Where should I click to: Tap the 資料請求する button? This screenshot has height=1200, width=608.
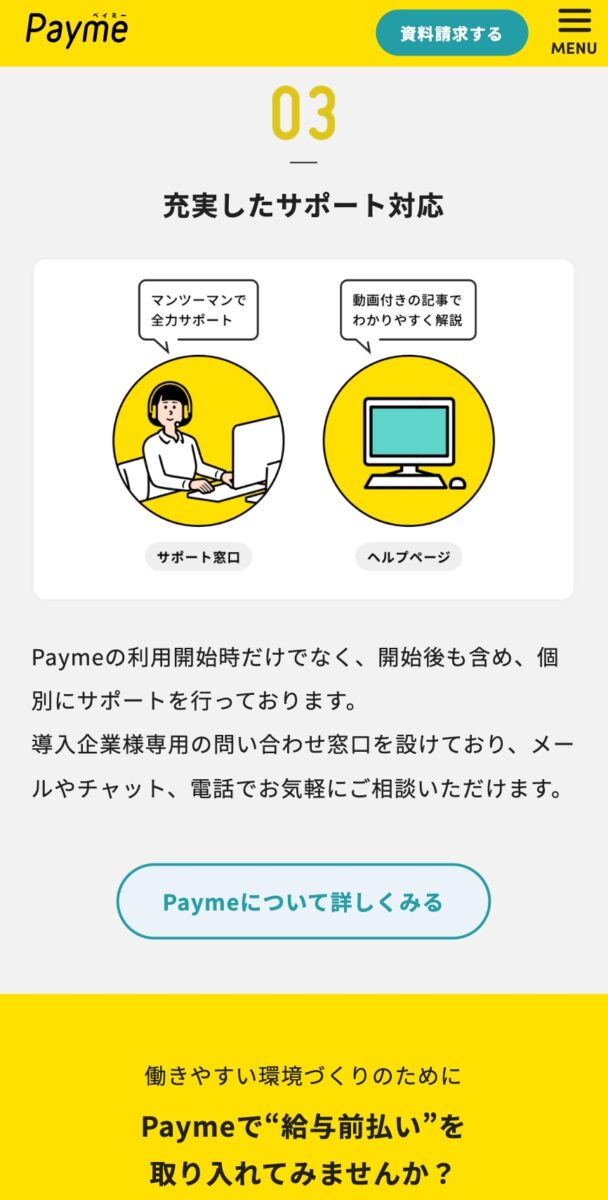[x=452, y=33]
